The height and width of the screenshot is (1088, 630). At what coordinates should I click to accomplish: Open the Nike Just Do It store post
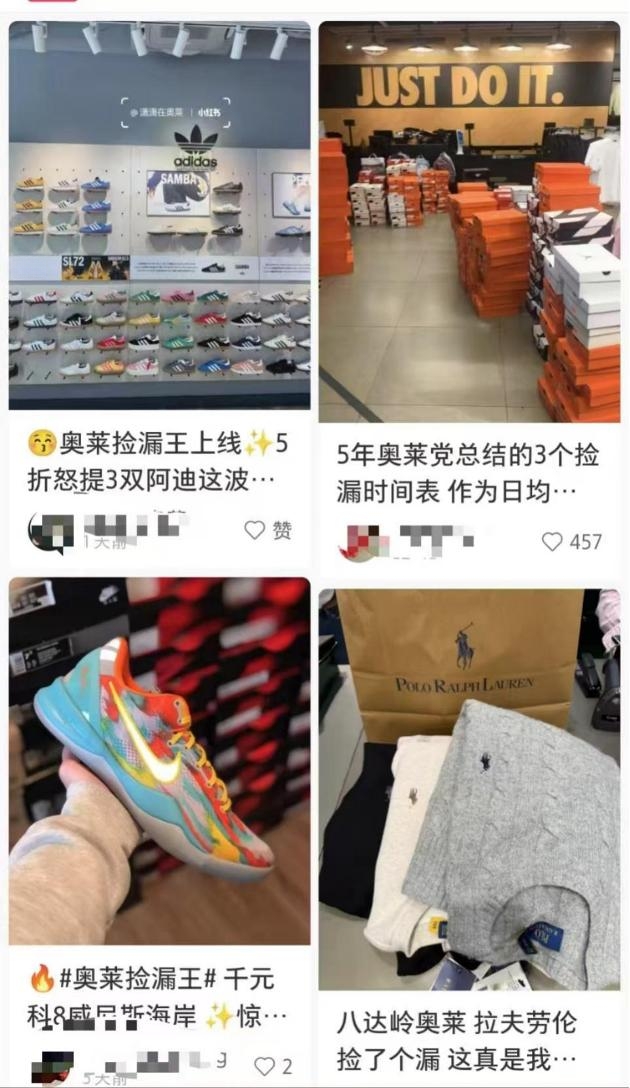pyautogui.click(x=469, y=222)
